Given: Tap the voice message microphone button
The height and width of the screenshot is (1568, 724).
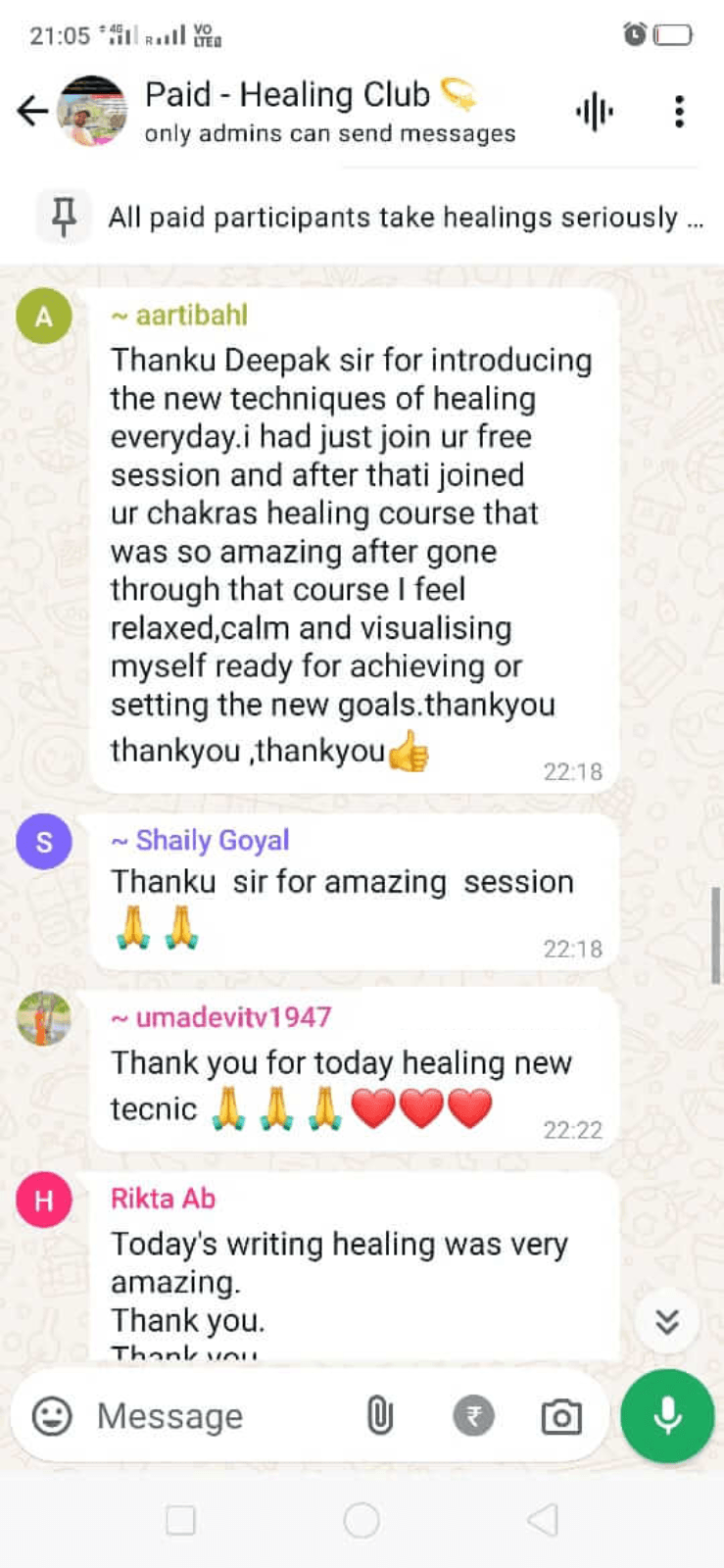Looking at the screenshot, I should (667, 1416).
